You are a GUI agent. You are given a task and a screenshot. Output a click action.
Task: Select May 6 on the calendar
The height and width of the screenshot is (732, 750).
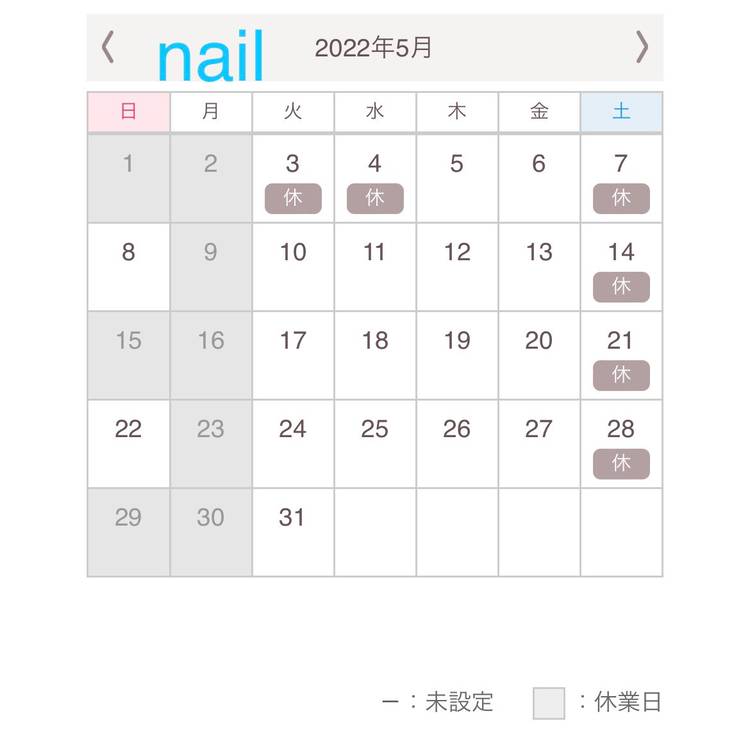pos(539,178)
